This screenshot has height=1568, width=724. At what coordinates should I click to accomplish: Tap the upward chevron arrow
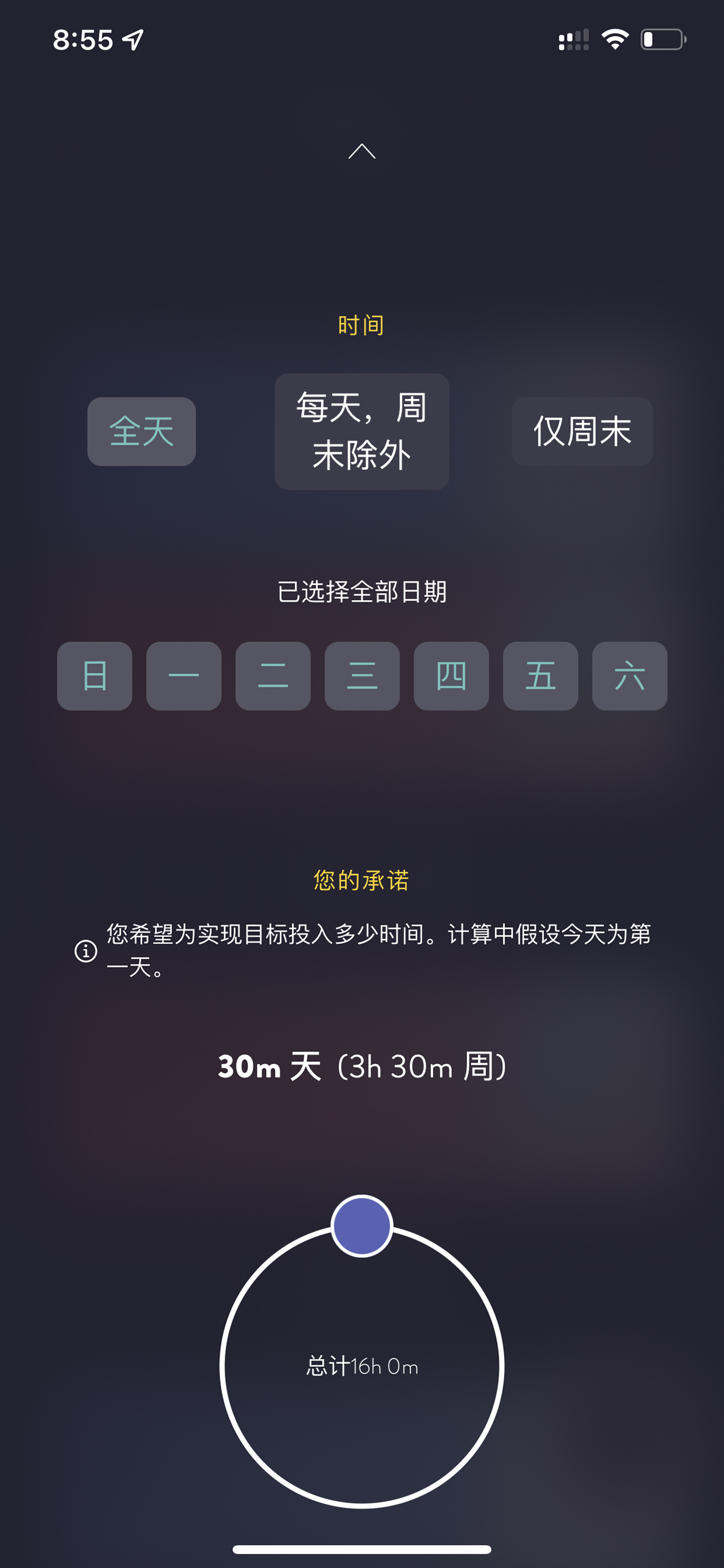pos(362,151)
